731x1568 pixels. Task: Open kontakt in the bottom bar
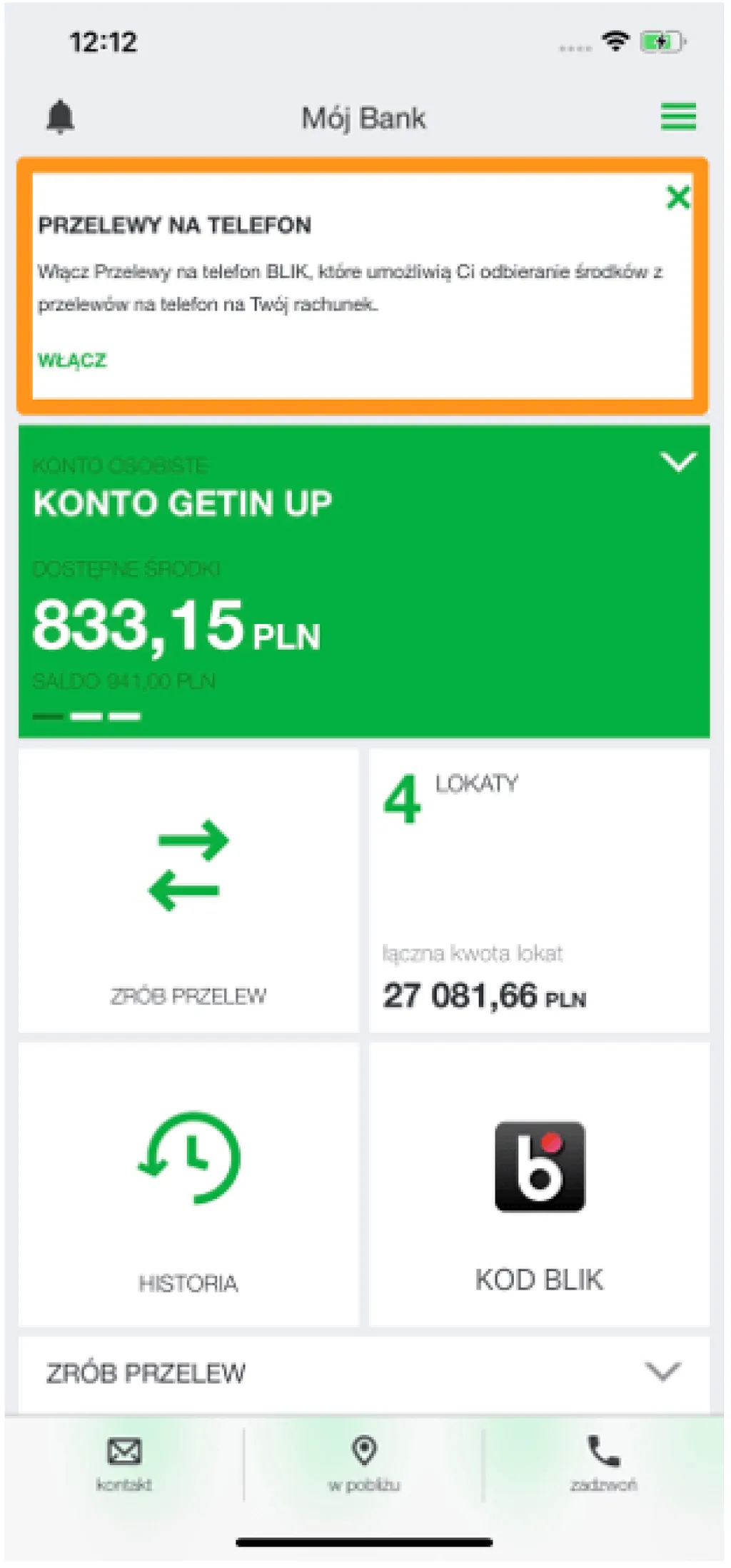tap(124, 1464)
